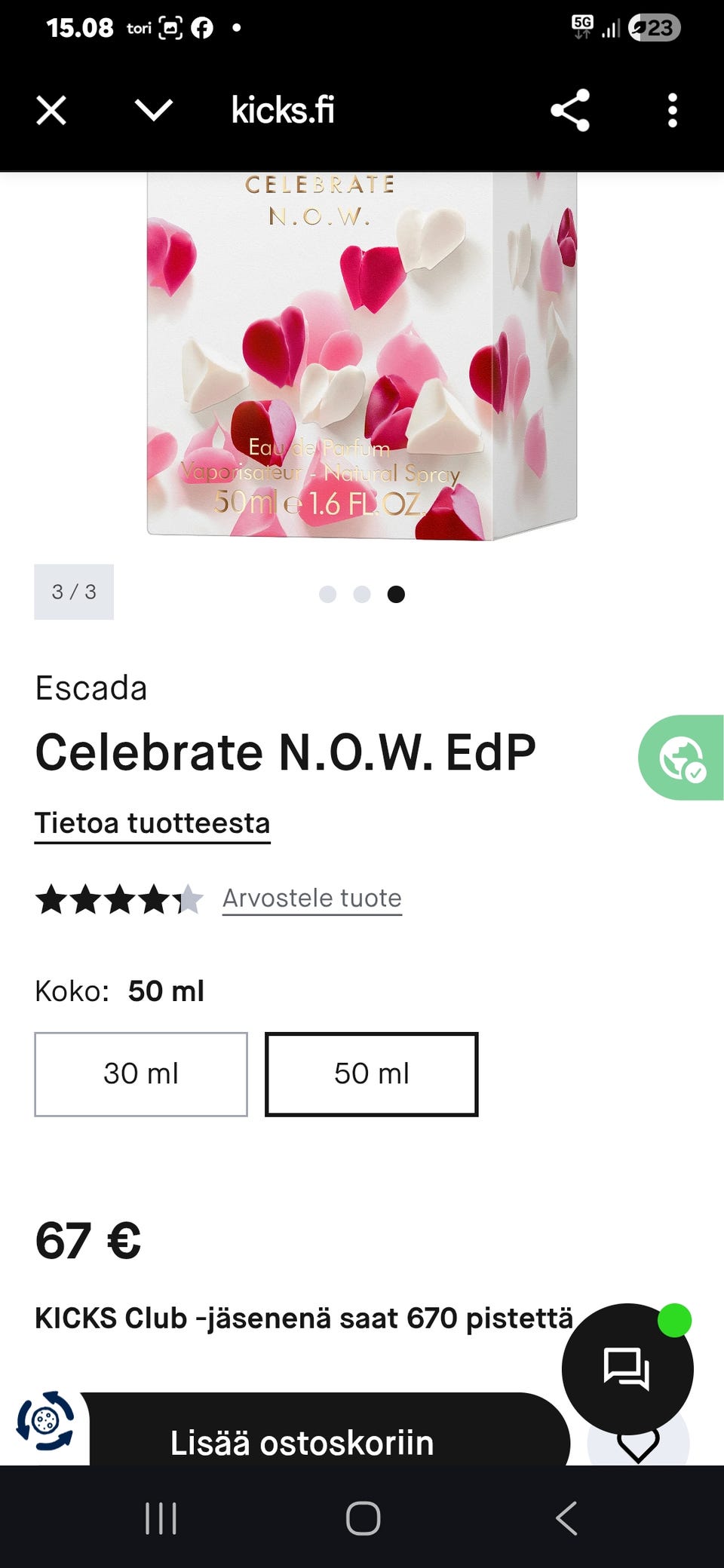Click Arvostele tuote to review the product
The height and width of the screenshot is (1568, 724).
[311, 897]
